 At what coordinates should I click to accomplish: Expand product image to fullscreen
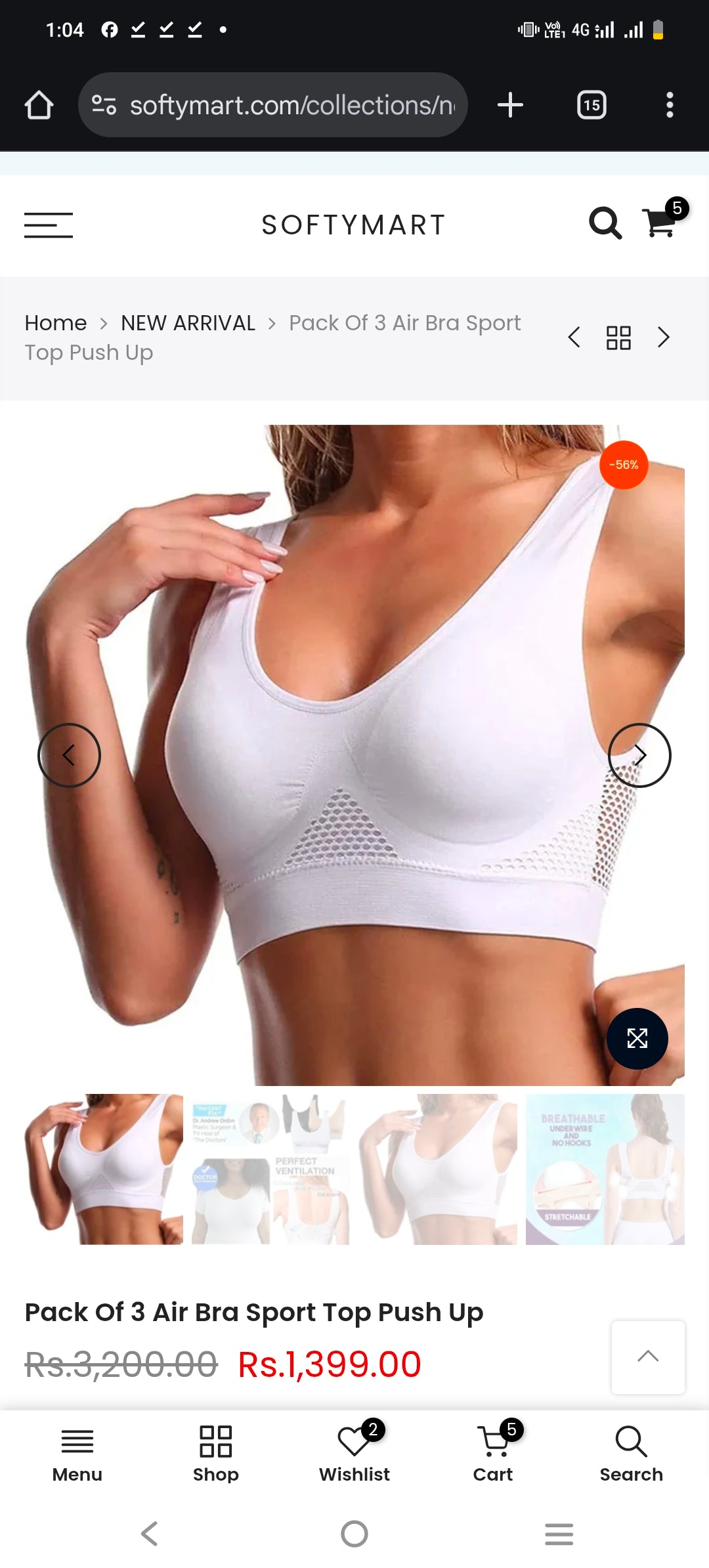637,1039
